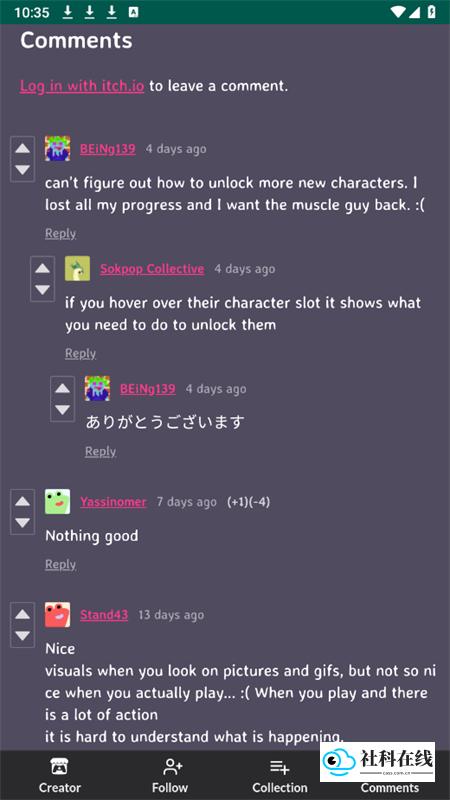This screenshot has height=800, width=450.
Task: Add game to a Collection
Action: (280, 775)
